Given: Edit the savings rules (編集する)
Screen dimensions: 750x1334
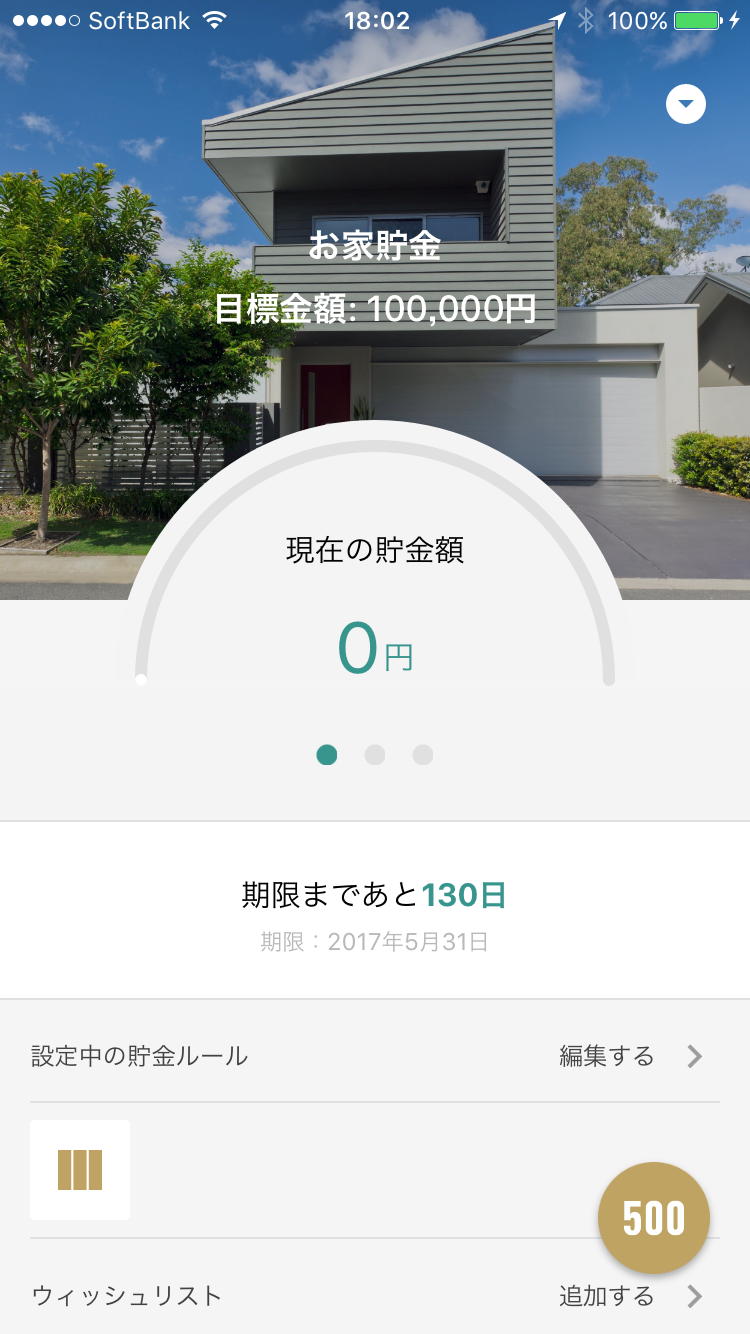Looking at the screenshot, I should pos(630,1056).
